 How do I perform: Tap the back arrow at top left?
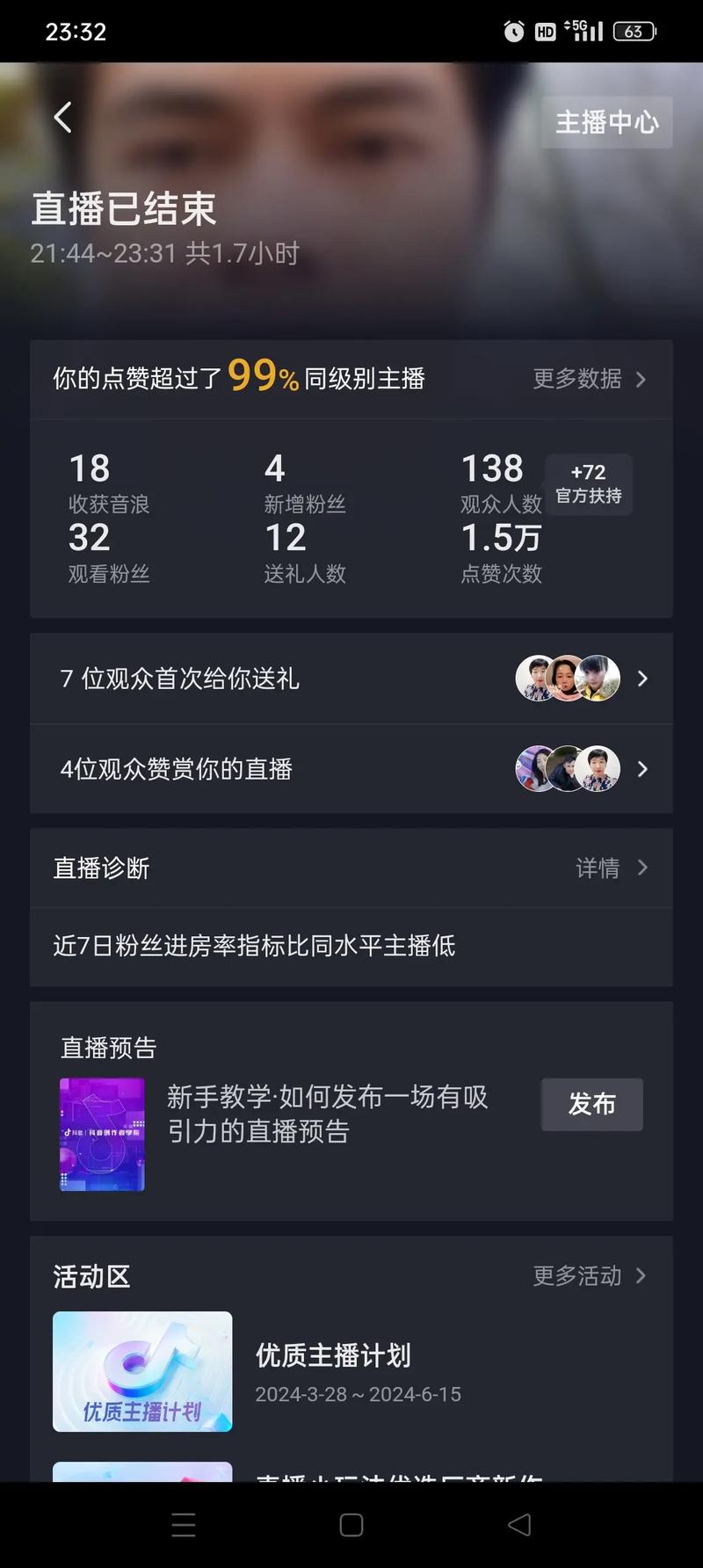[x=62, y=116]
